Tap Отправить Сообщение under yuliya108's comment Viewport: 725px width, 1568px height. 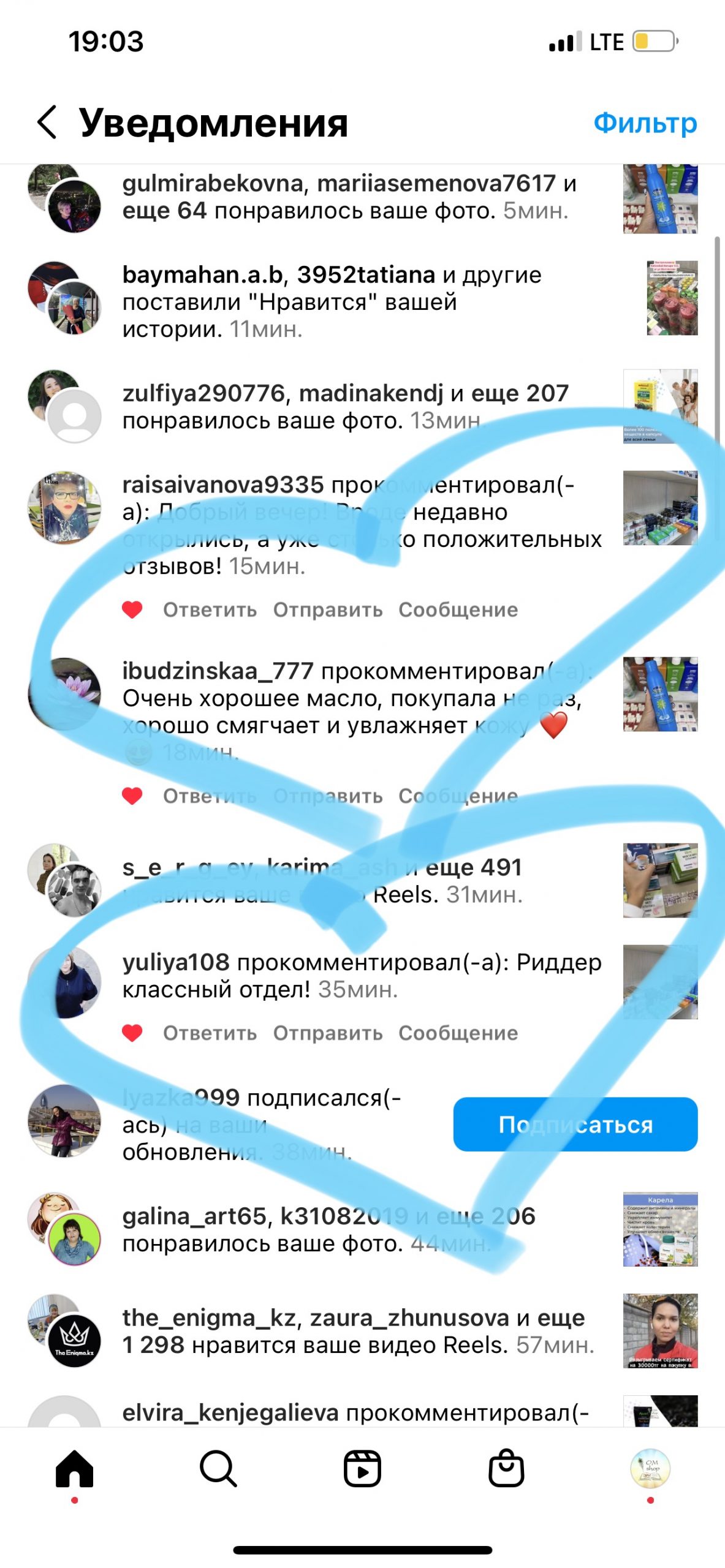pyautogui.click(x=395, y=1033)
